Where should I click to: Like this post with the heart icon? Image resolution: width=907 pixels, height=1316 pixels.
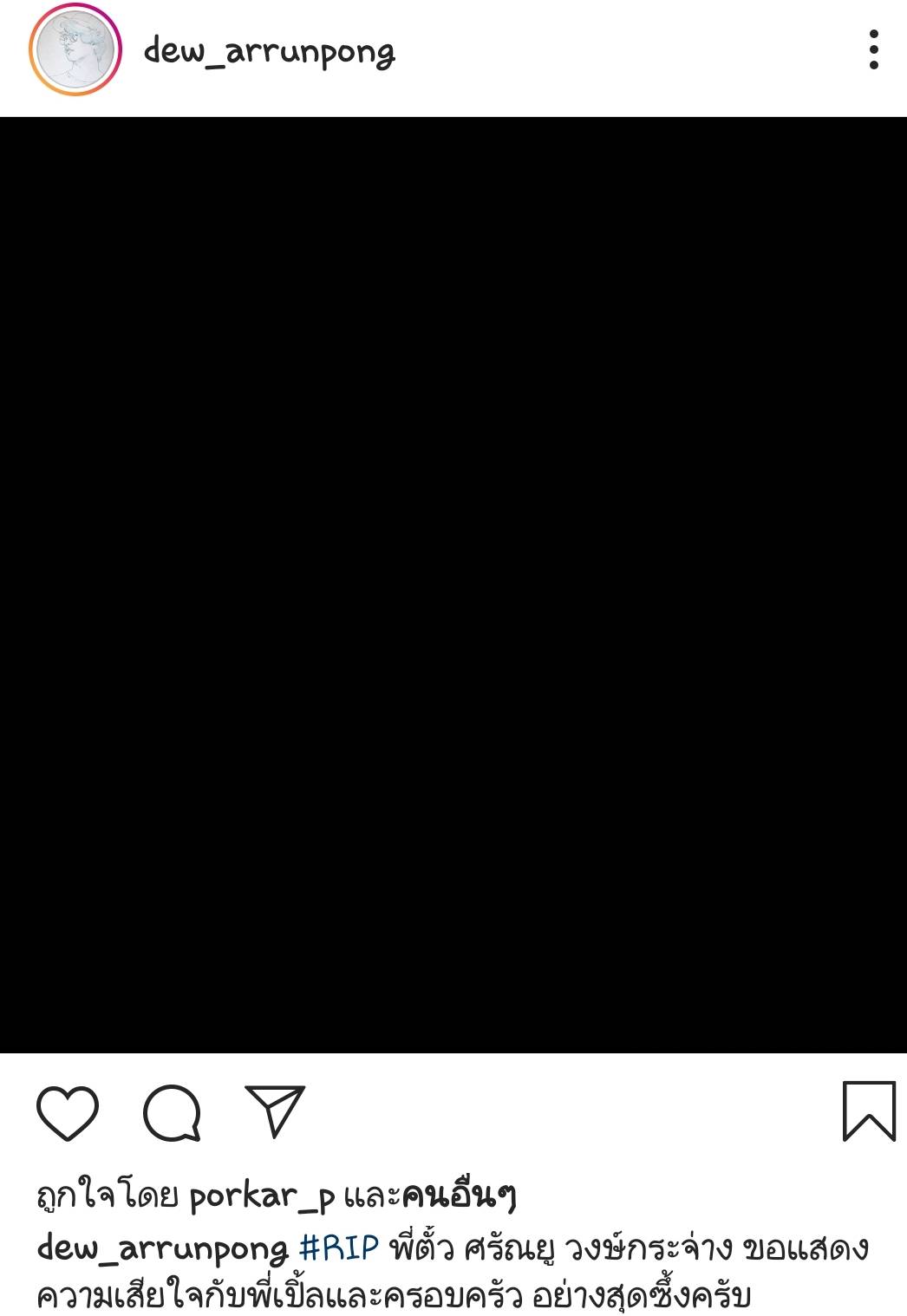[68, 1112]
